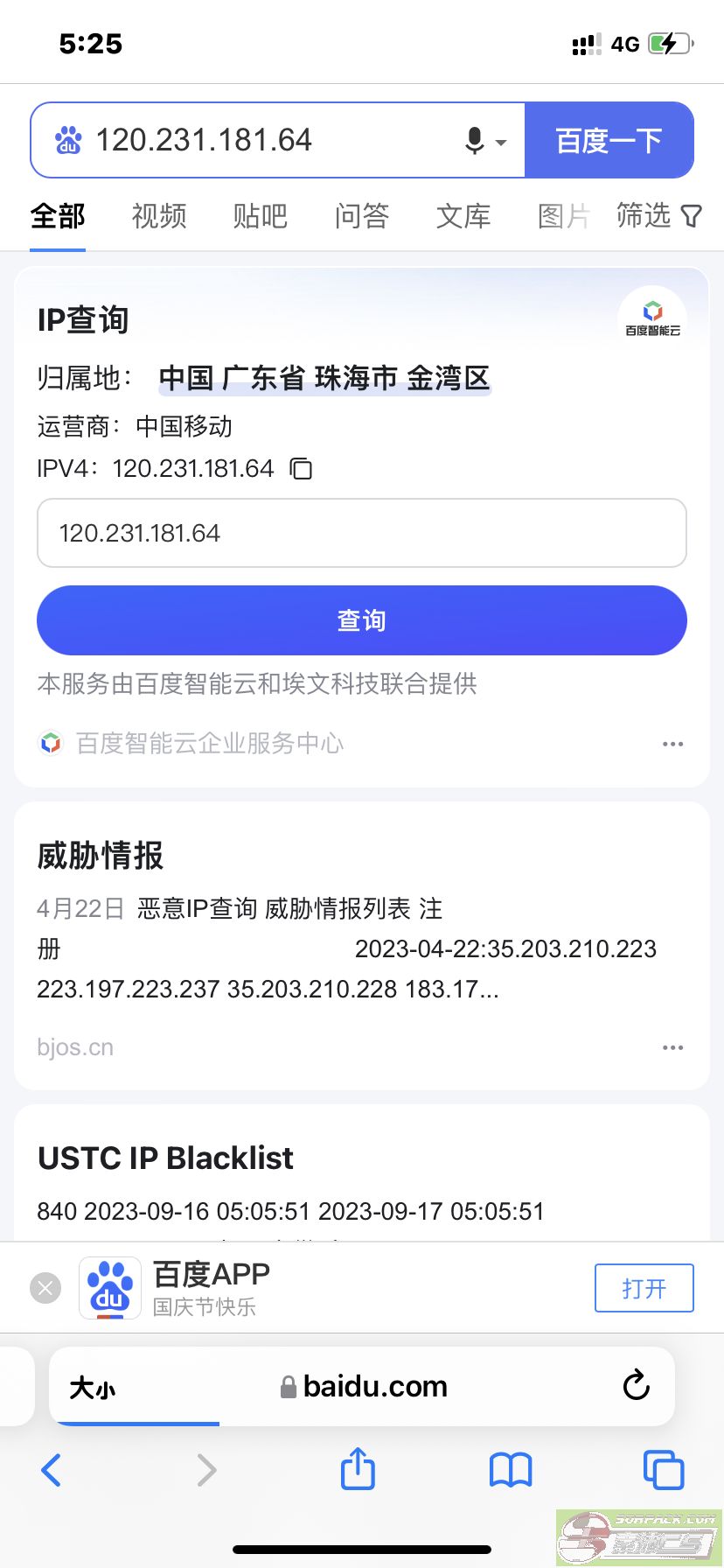Switch to the 贴吧 tab

tap(261, 216)
